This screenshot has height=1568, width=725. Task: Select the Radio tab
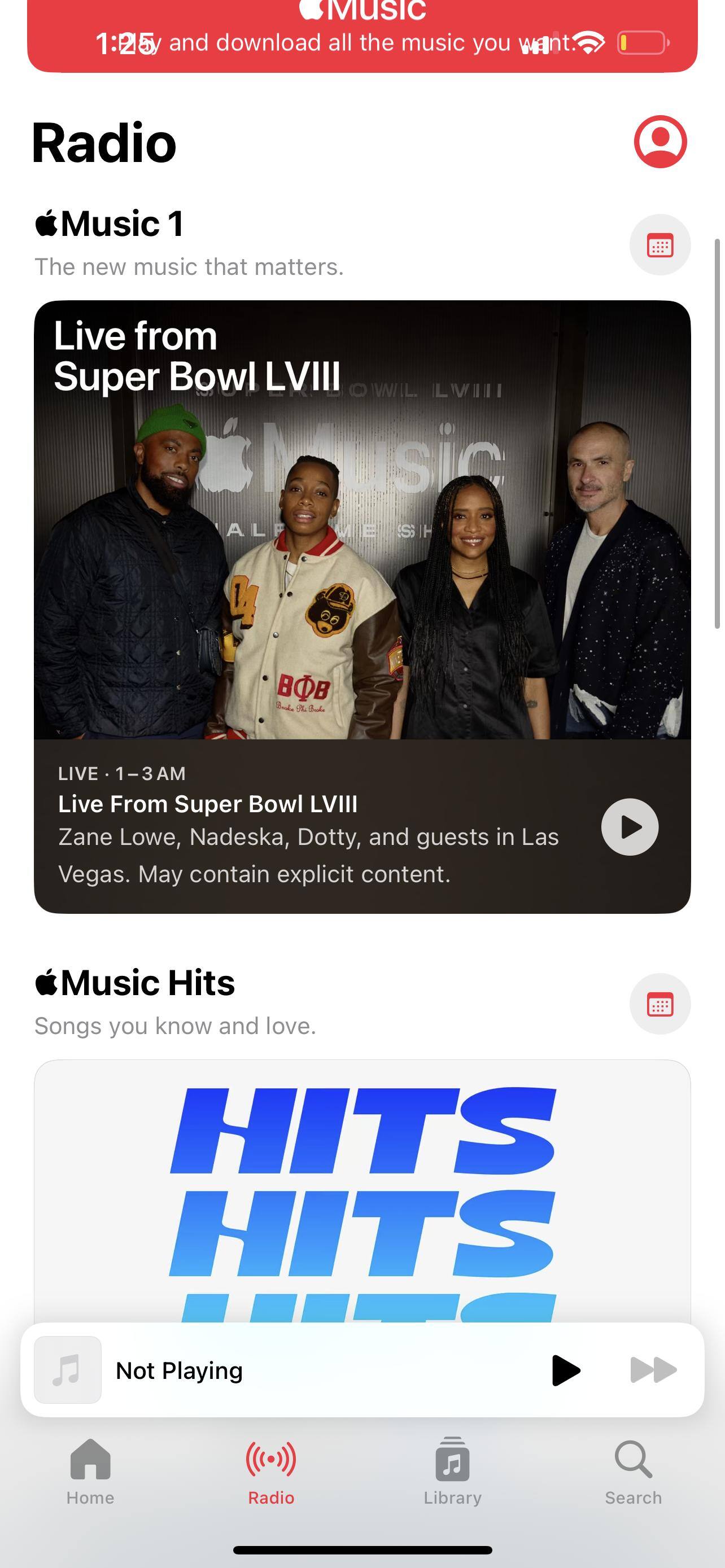tap(271, 1470)
